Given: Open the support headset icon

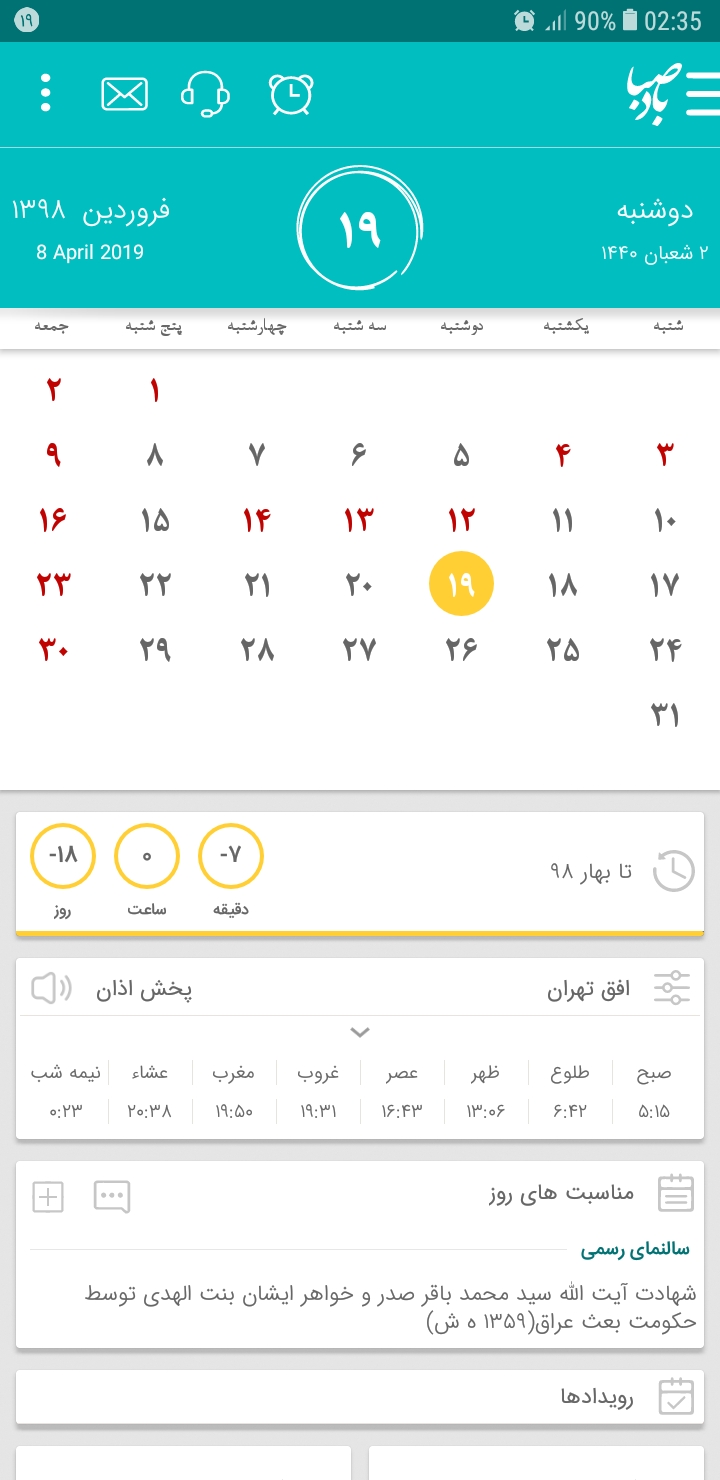Looking at the screenshot, I should point(206,94).
